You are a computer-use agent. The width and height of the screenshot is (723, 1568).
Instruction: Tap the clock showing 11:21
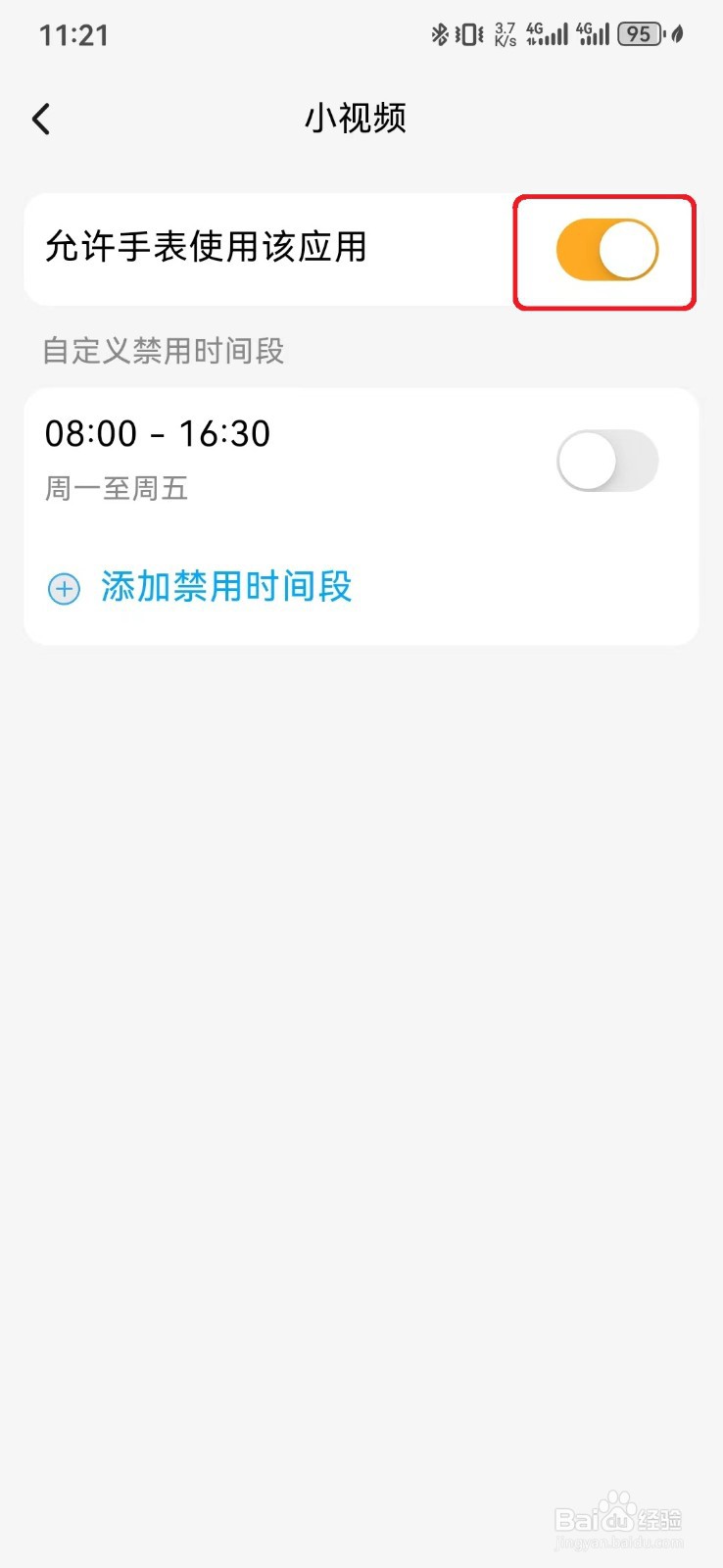(x=72, y=34)
